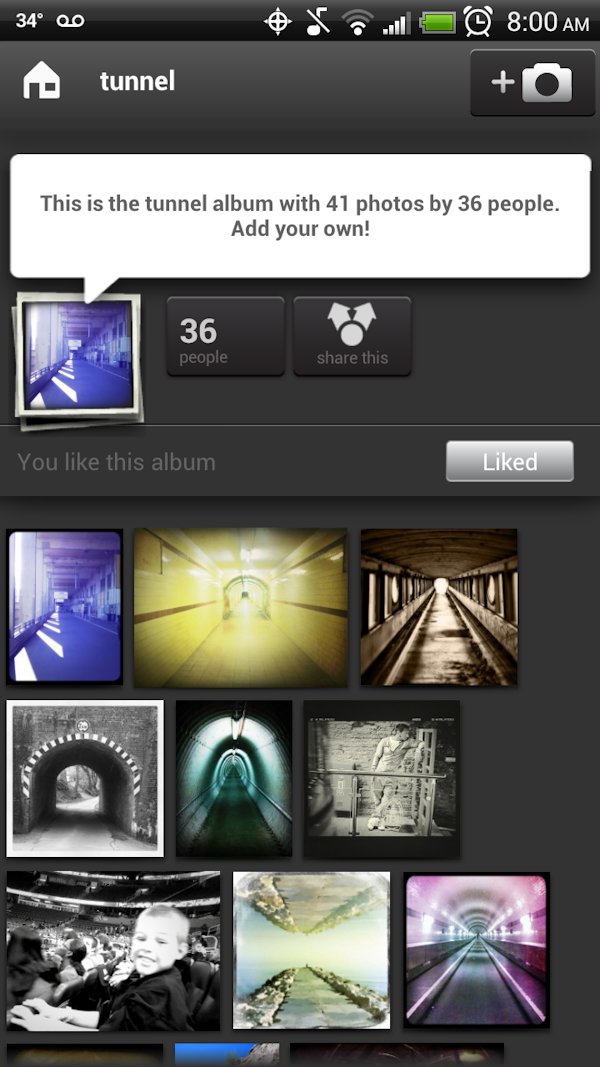600x1067 pixels.
Task: Share this tunnel album
Action: (x=352, y=337)
